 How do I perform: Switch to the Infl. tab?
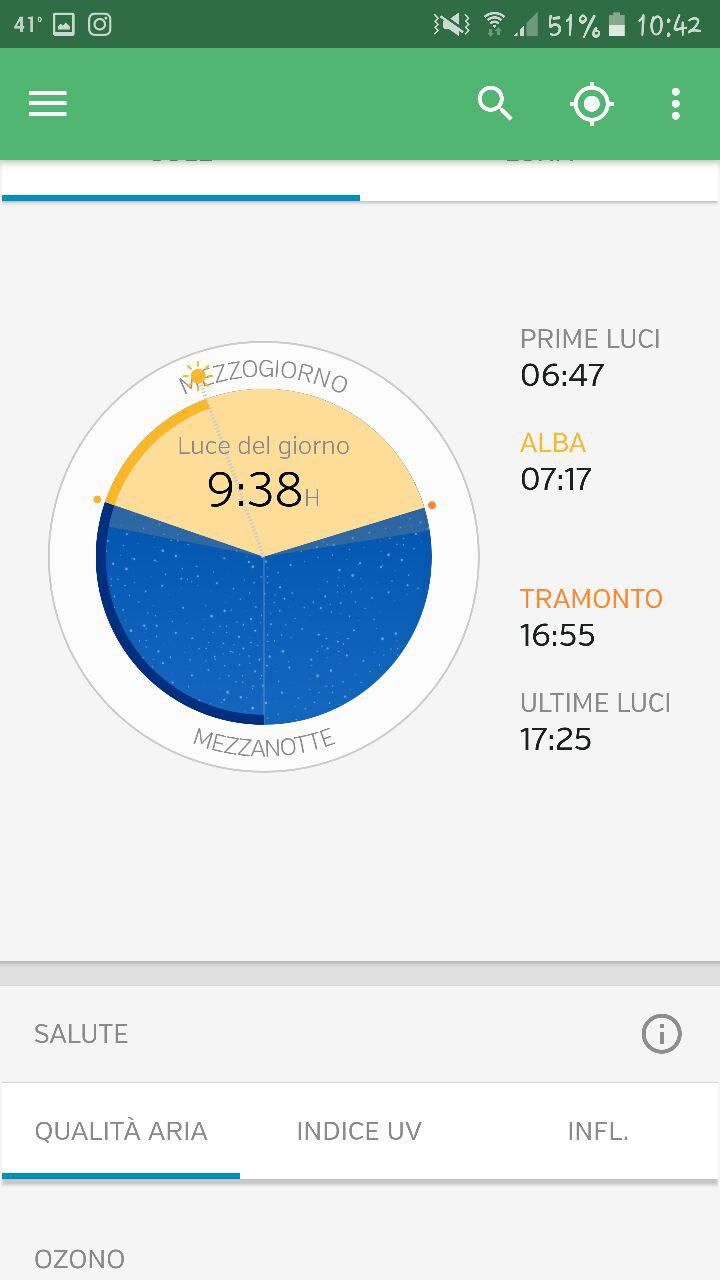[x=598, y=1131]
